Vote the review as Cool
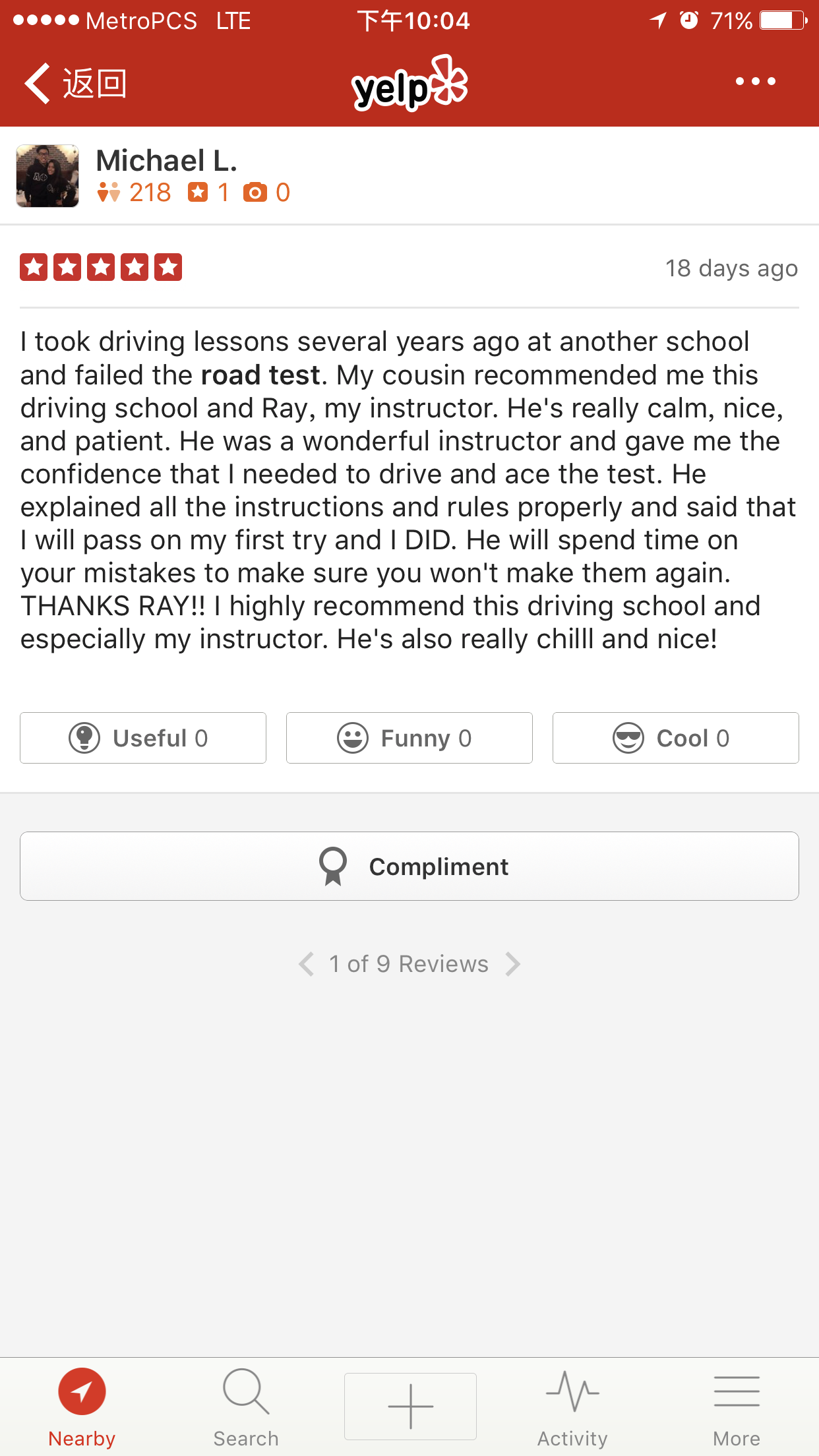Screen dimensions: 819x1456 tap(675, 738)
